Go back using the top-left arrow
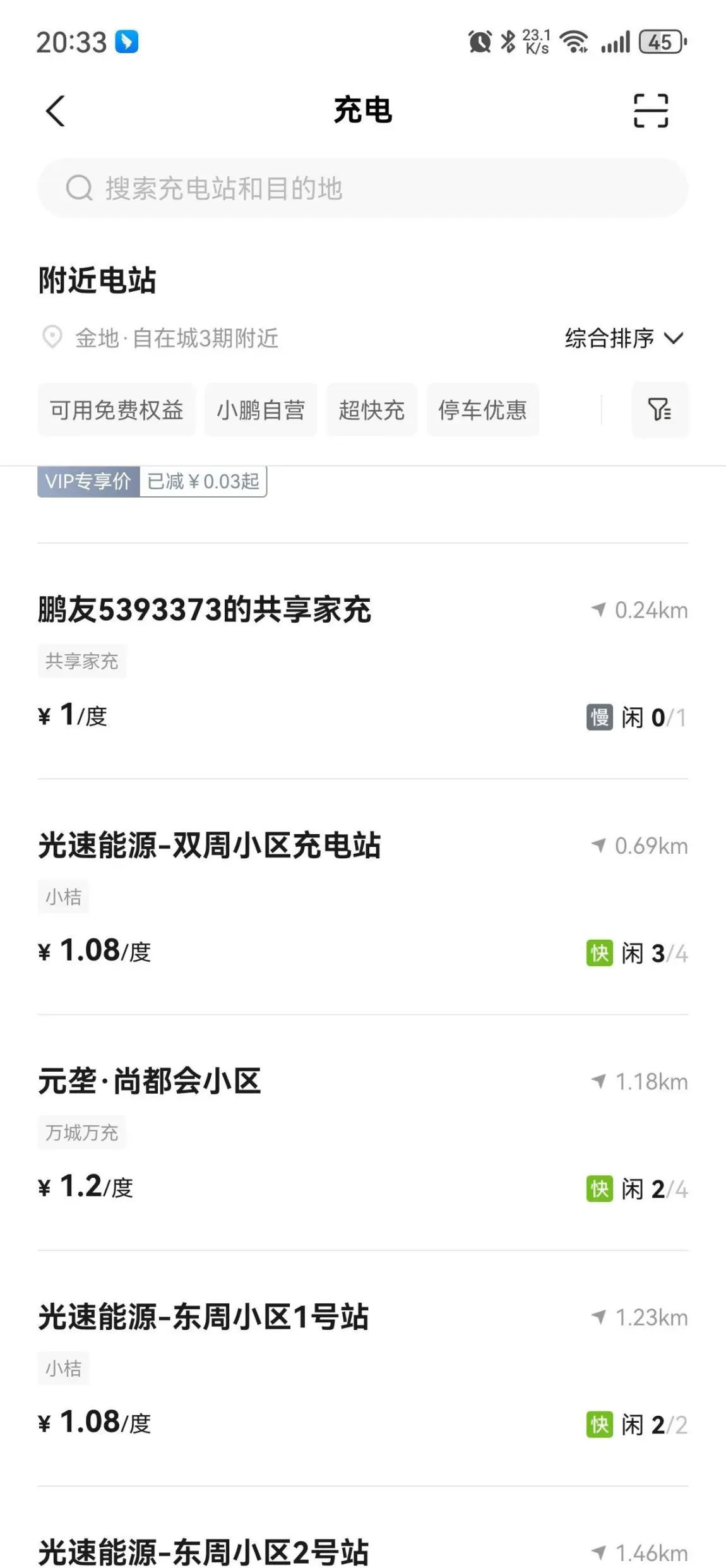Screen dimensions: 726x1568 coord(56,111)
